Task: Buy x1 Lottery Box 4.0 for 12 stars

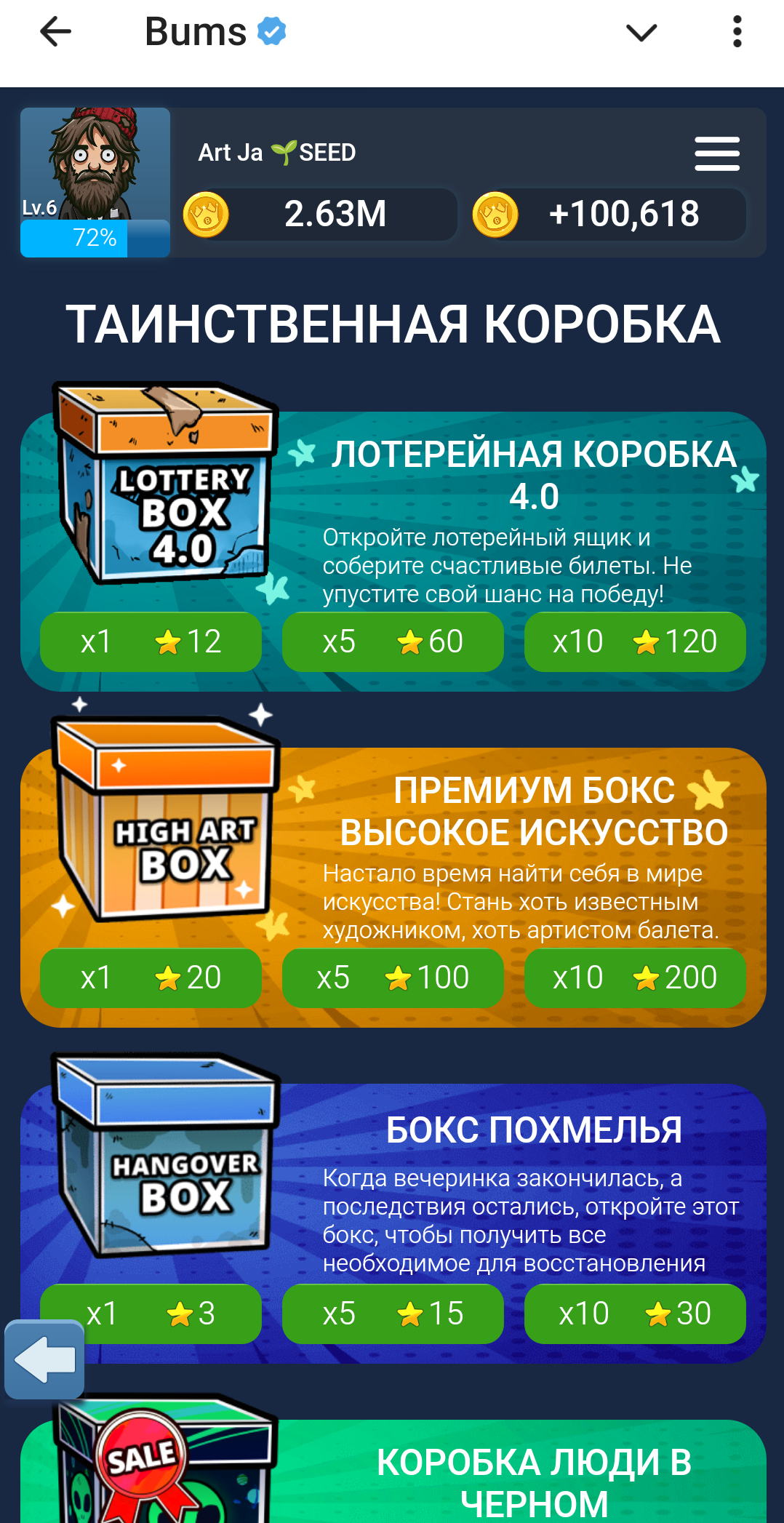Action: (x=151, y=641)
